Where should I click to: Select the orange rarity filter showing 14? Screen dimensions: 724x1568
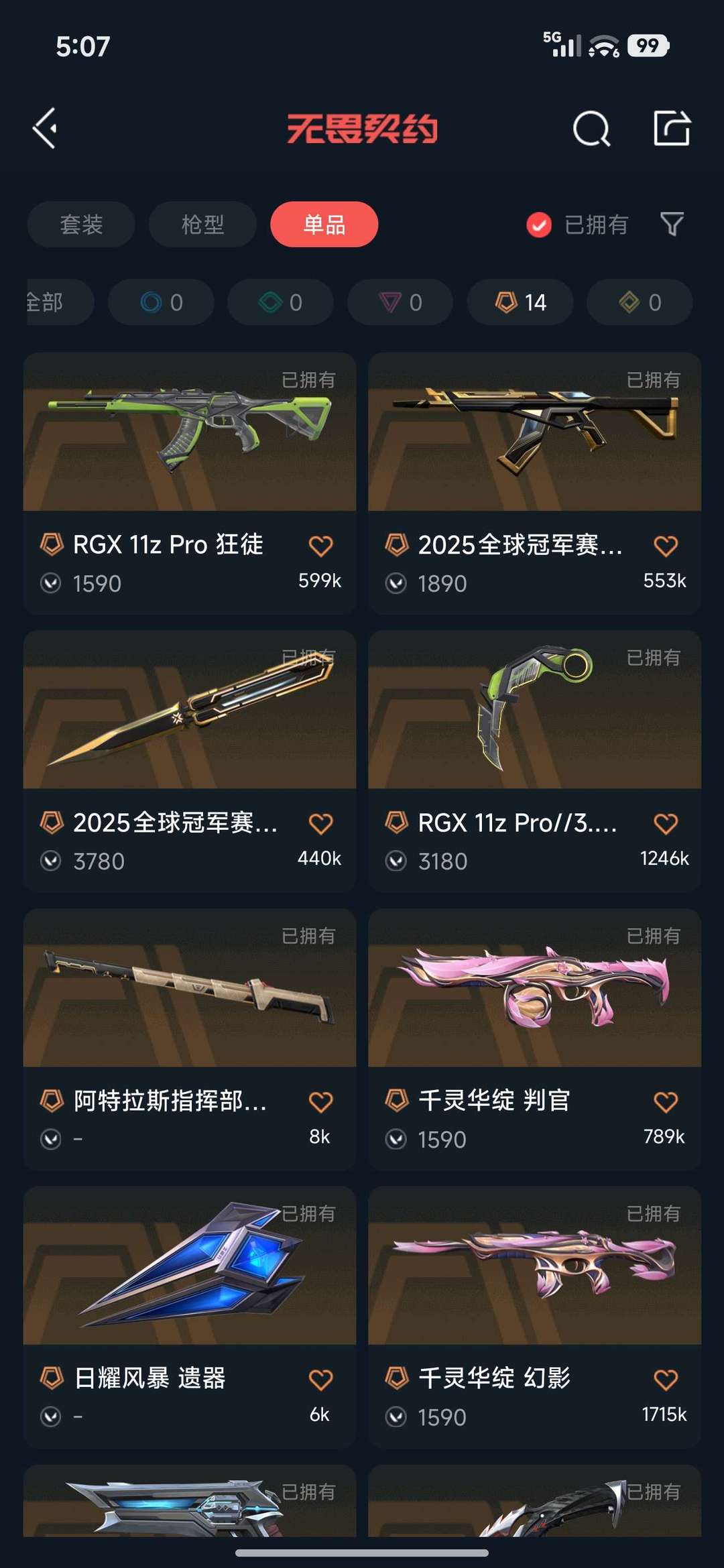tap(520, 302)
